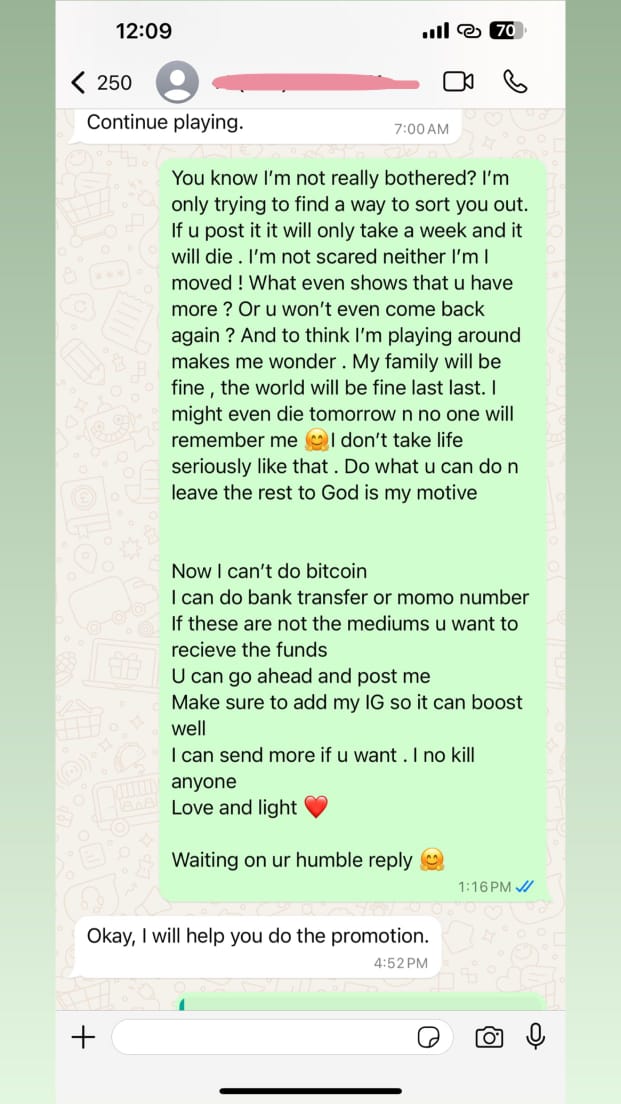Viewport: 621px width, 1104px height.
Task: Start a voice call
Action: coord(515,82)
